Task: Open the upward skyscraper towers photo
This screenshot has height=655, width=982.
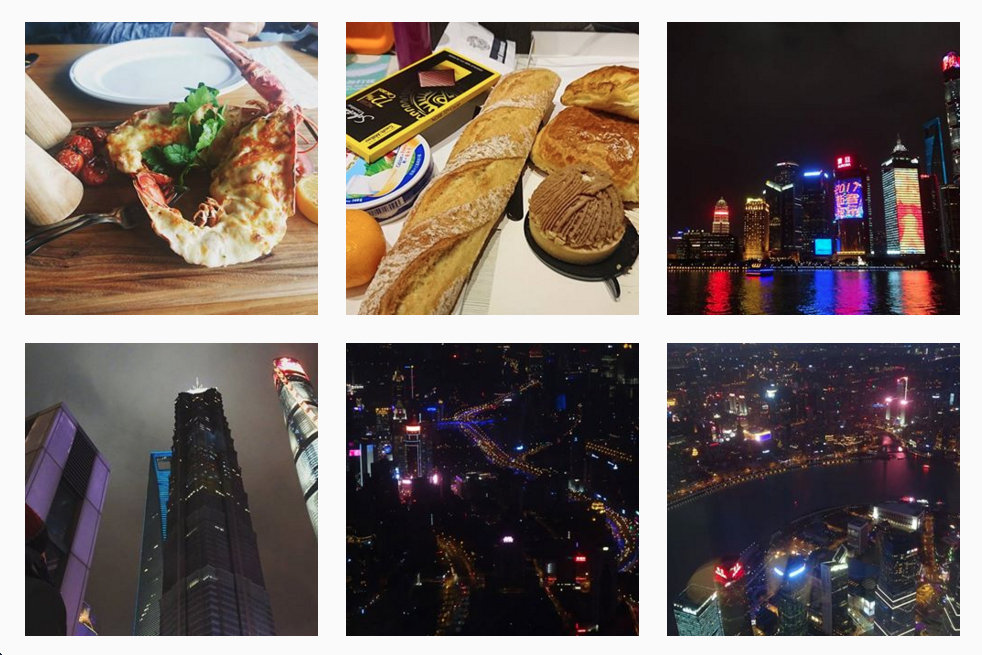Action: pyautogui.click(x=171, y=489)
